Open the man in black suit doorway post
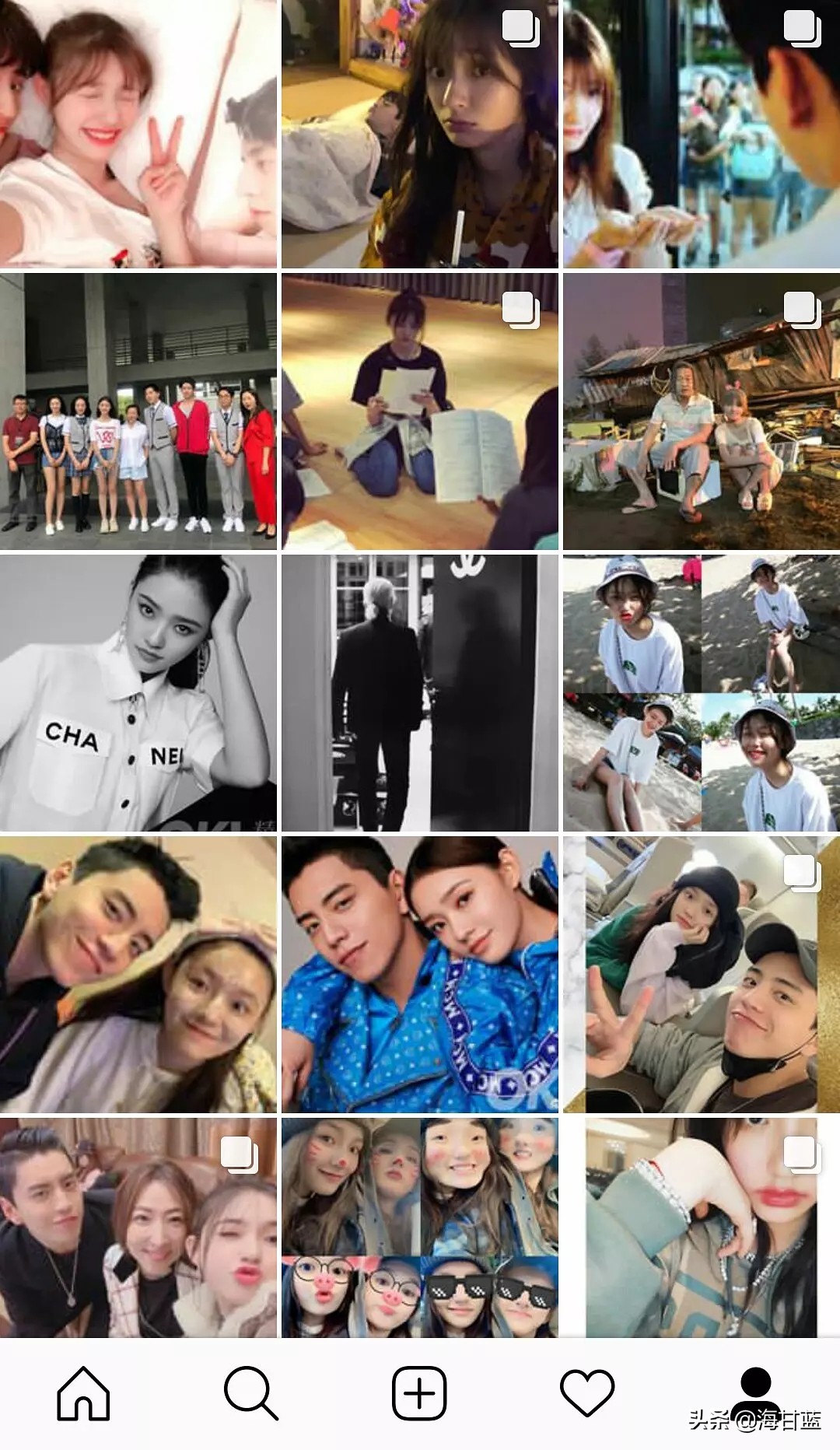Viewport: 840px width, 1450px height. click(x=420, y=693)
